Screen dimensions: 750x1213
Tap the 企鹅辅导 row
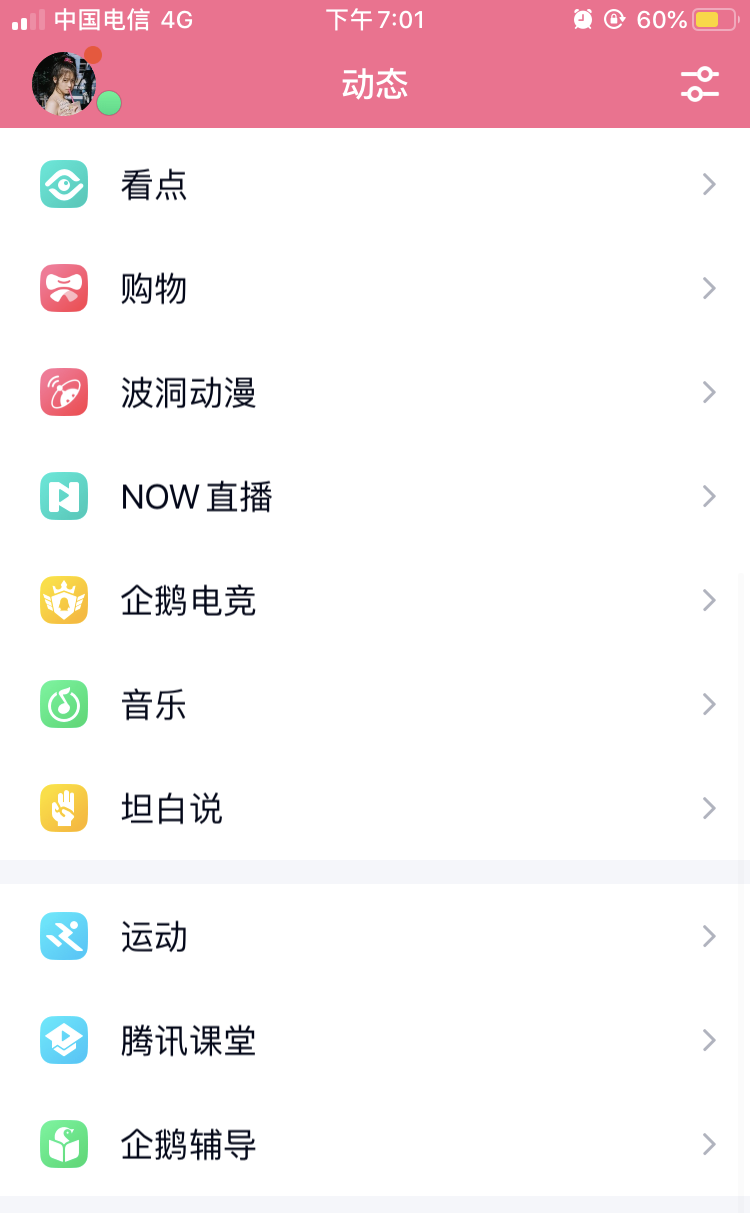tap(375, 1144)
